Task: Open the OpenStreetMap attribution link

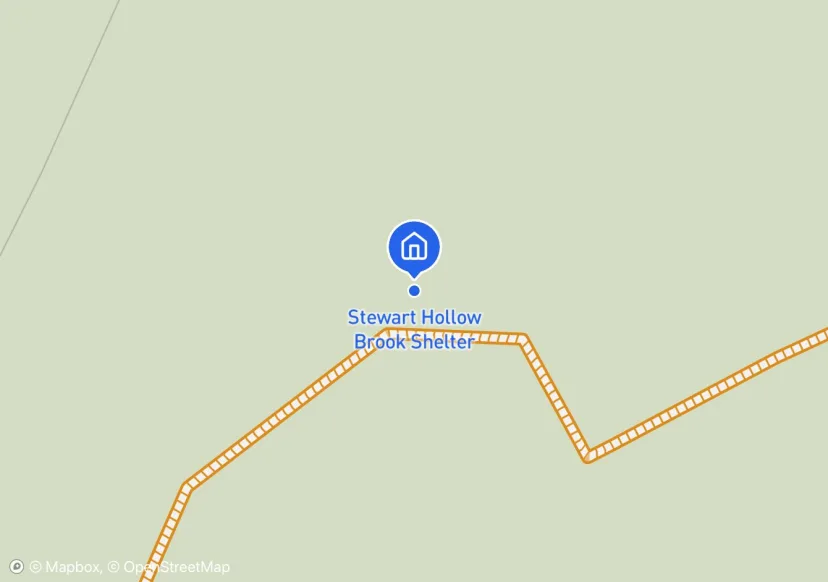Action: [x=169, y=567]
